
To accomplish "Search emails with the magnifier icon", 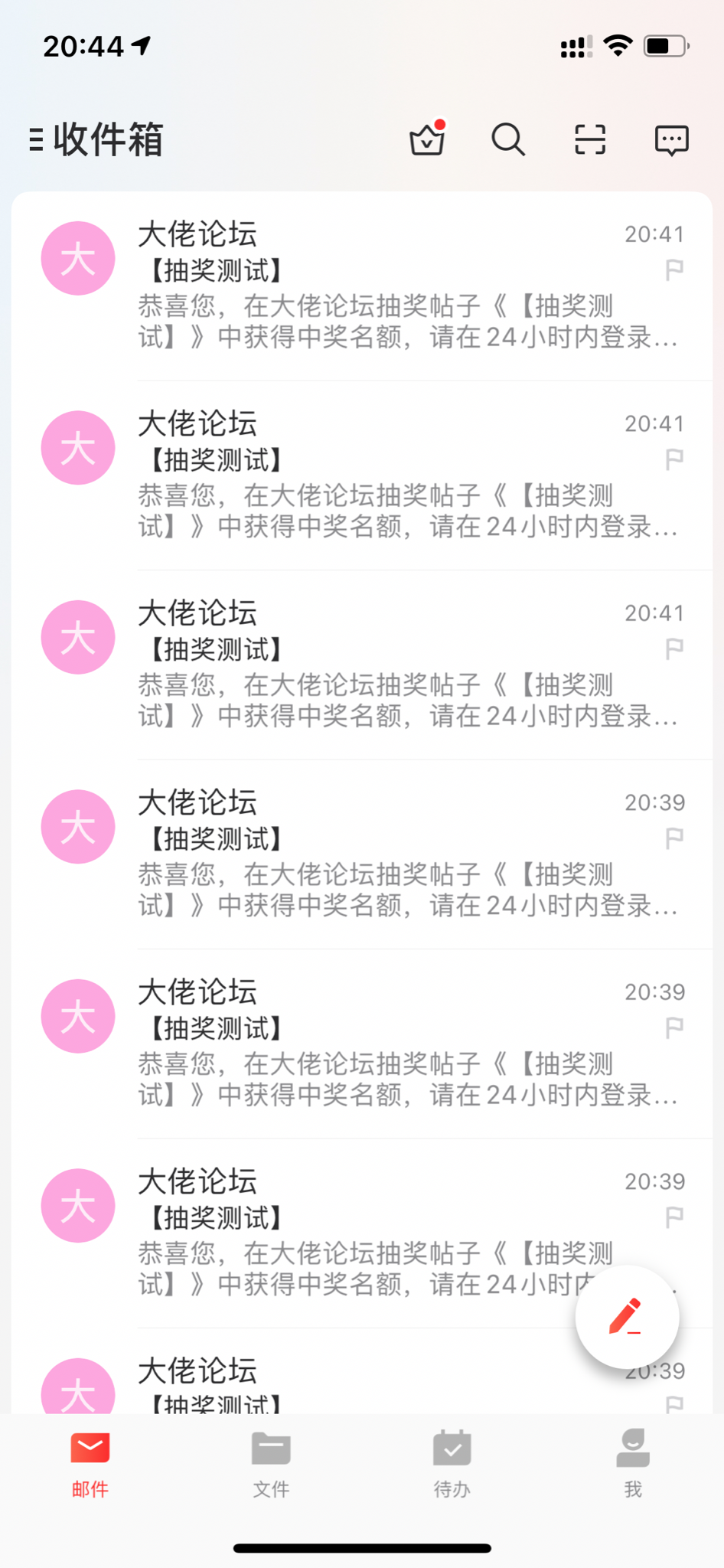I will [508, 140].
